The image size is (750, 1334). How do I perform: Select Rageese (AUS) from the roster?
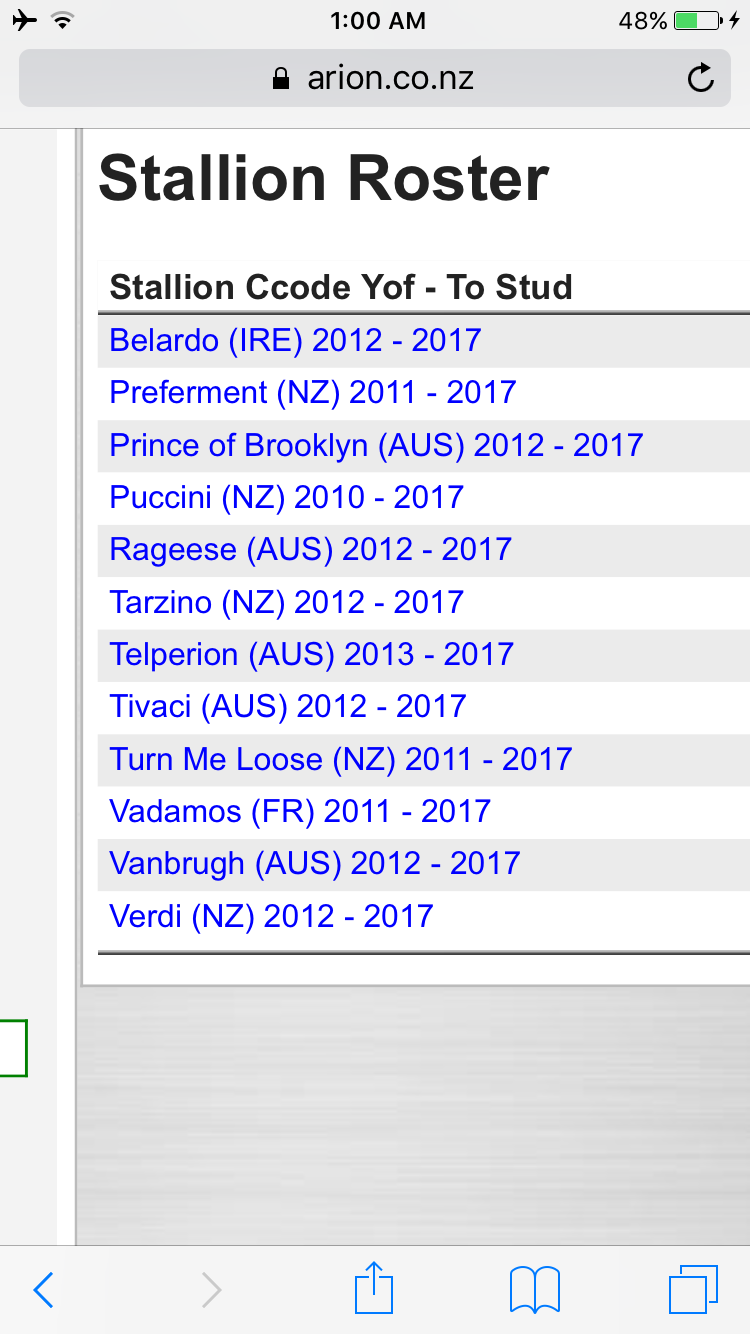[x=310, y=549]
